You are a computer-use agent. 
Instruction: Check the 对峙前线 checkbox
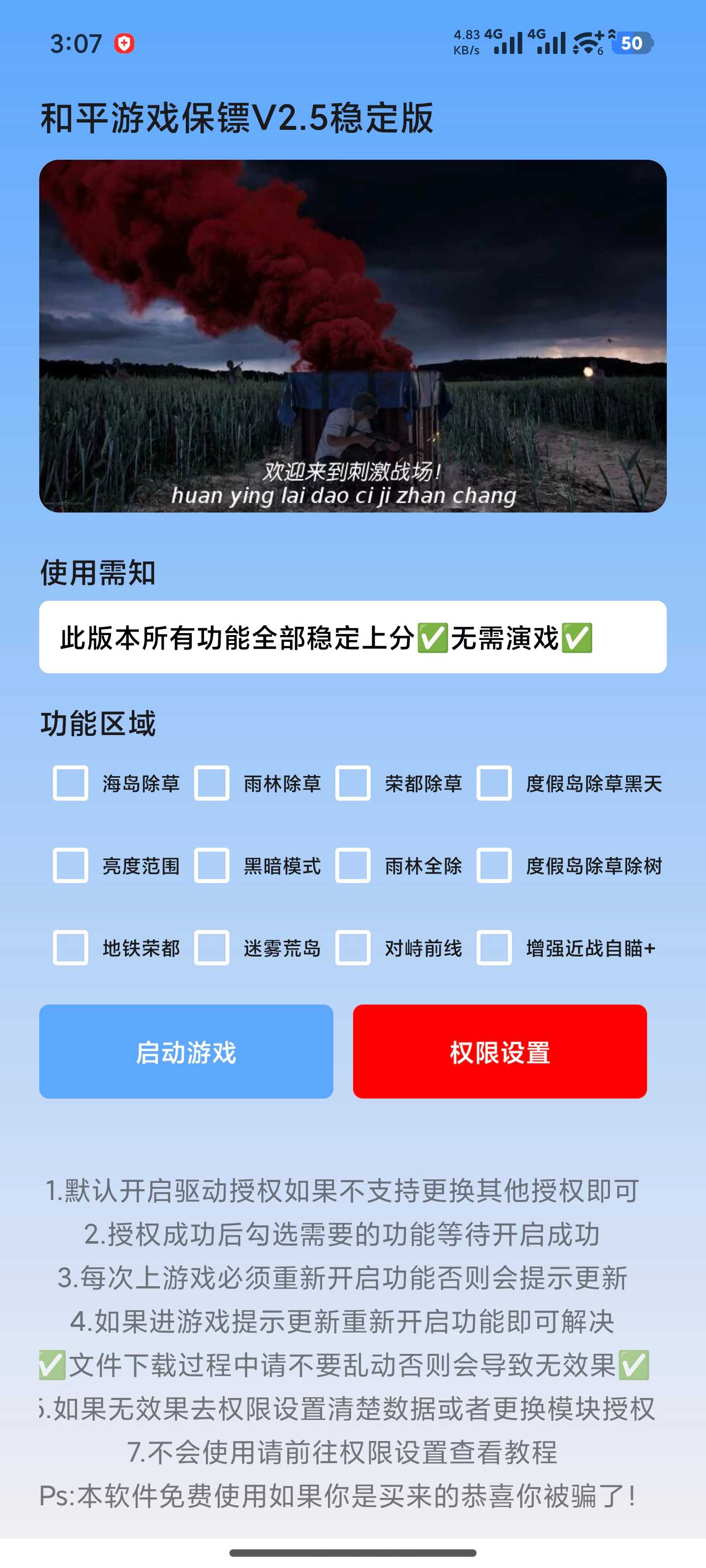(x=353, y=947)
